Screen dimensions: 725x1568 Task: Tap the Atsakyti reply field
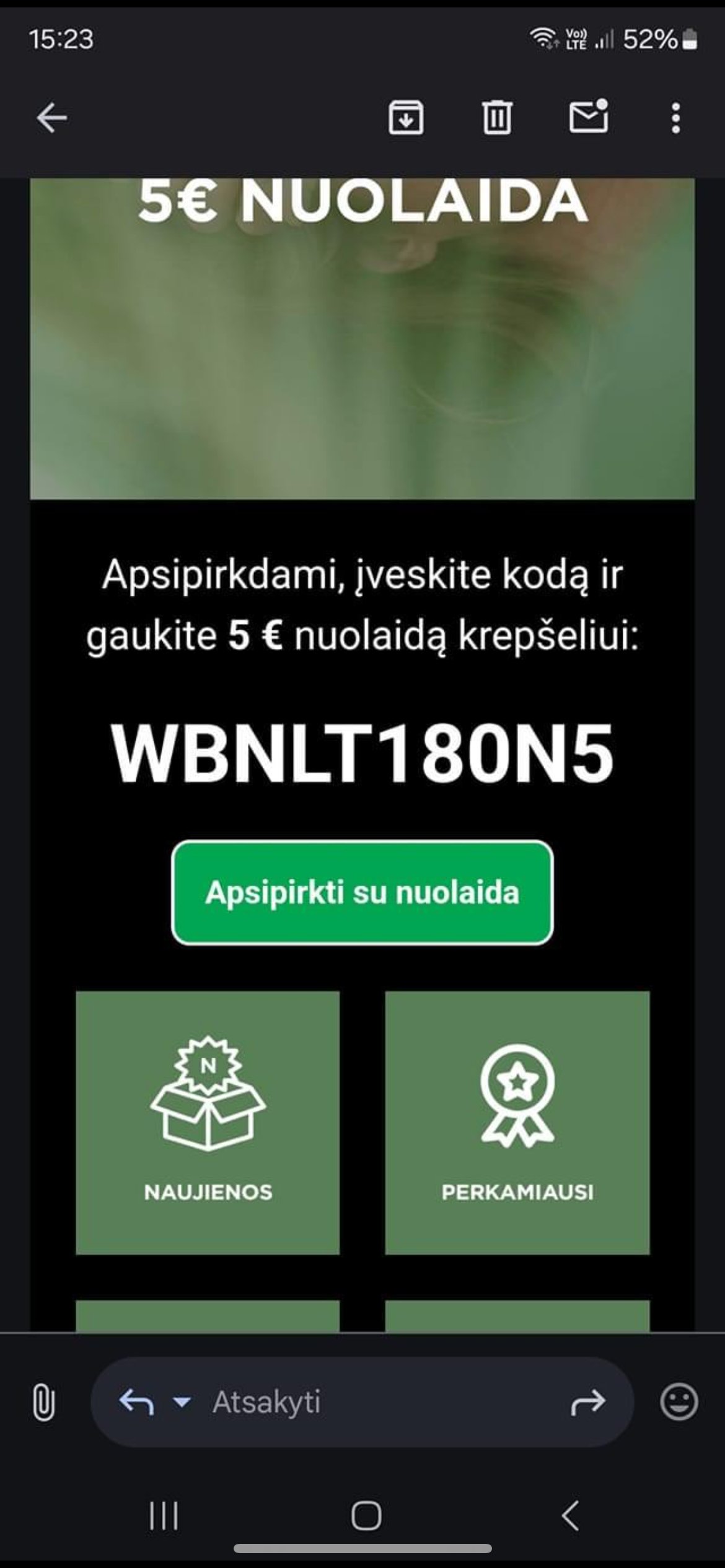pos(362,1403)
